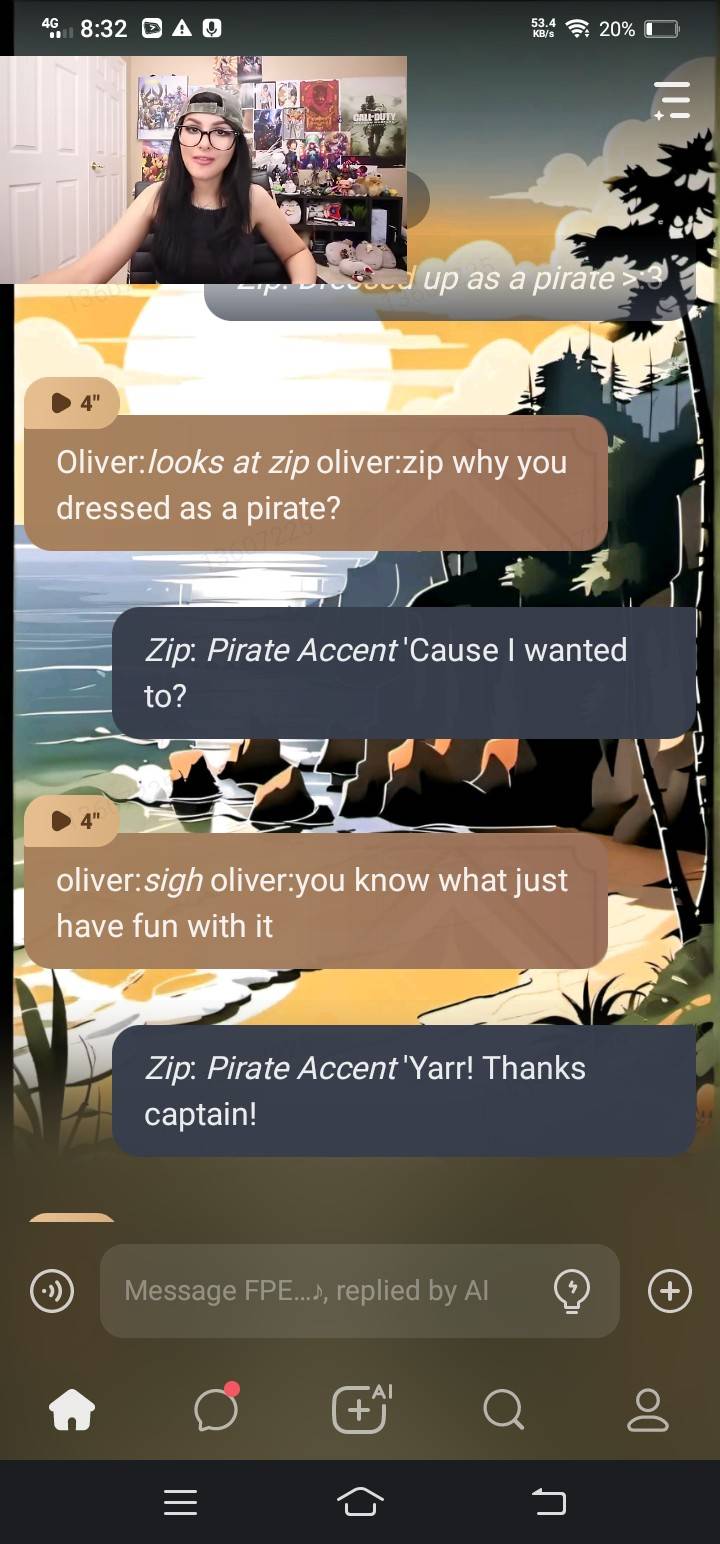Go back using system back button
720x1544 pixels.
pos(547,1501)
